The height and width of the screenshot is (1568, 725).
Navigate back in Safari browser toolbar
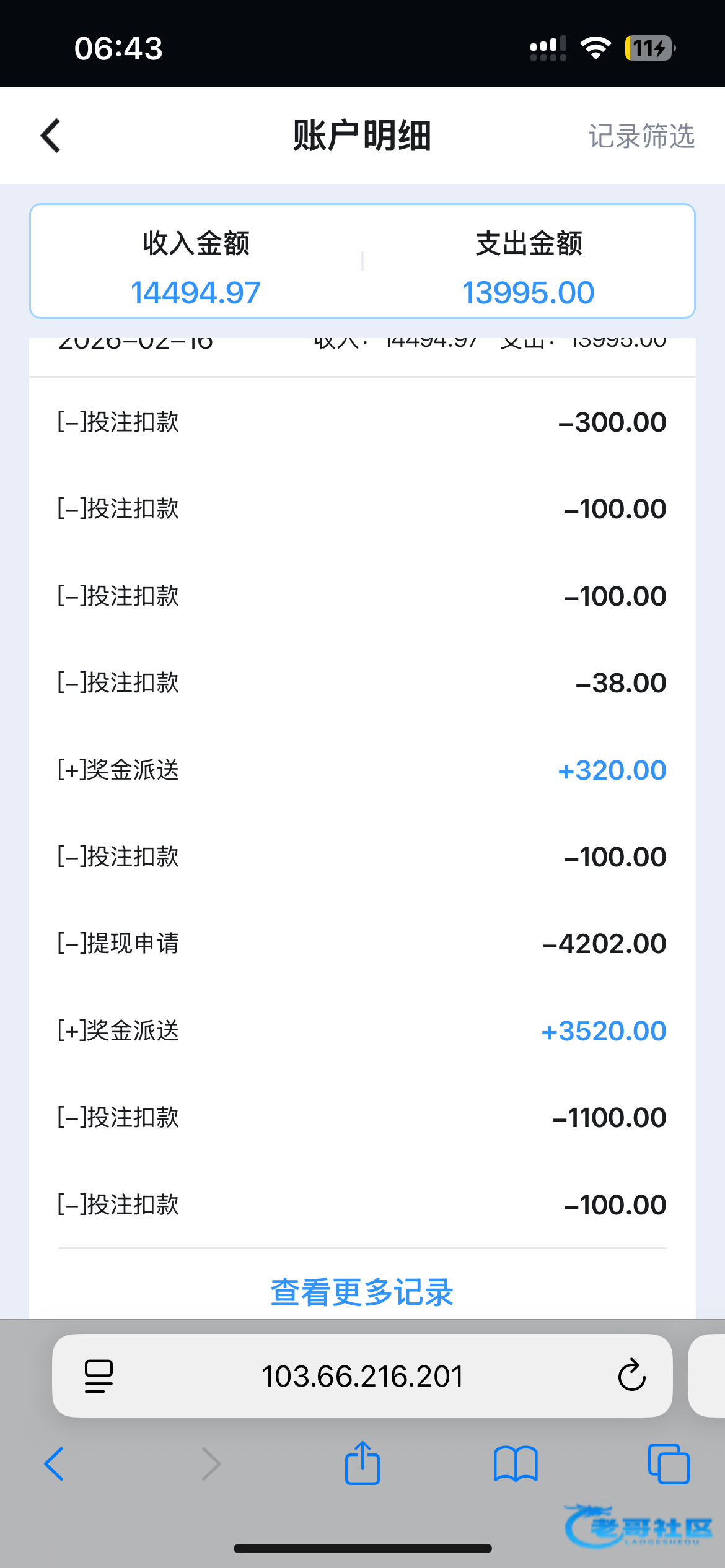pyautogui.click(x=55, y=1464)
